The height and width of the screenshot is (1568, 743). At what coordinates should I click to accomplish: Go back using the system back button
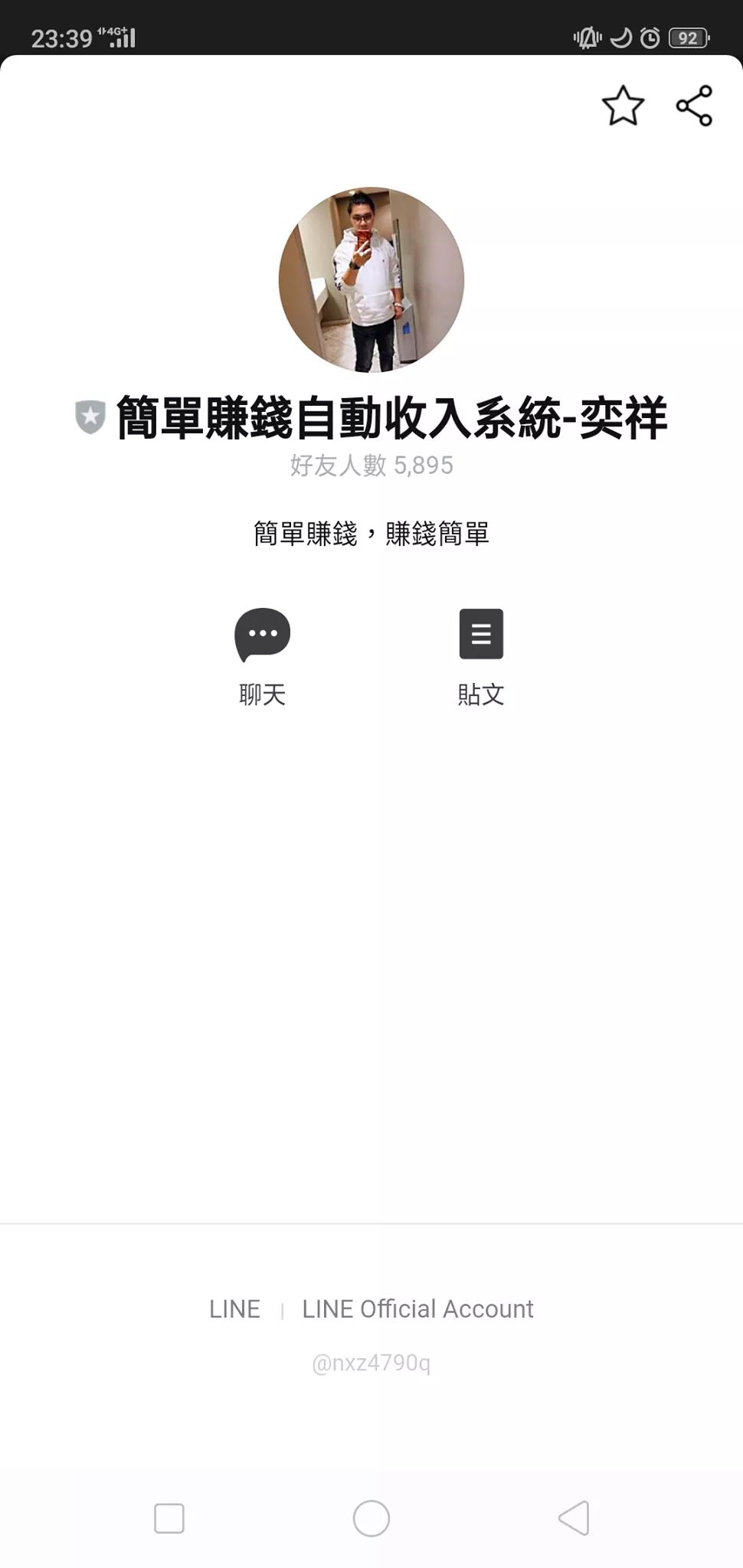tap(574, 1517)
